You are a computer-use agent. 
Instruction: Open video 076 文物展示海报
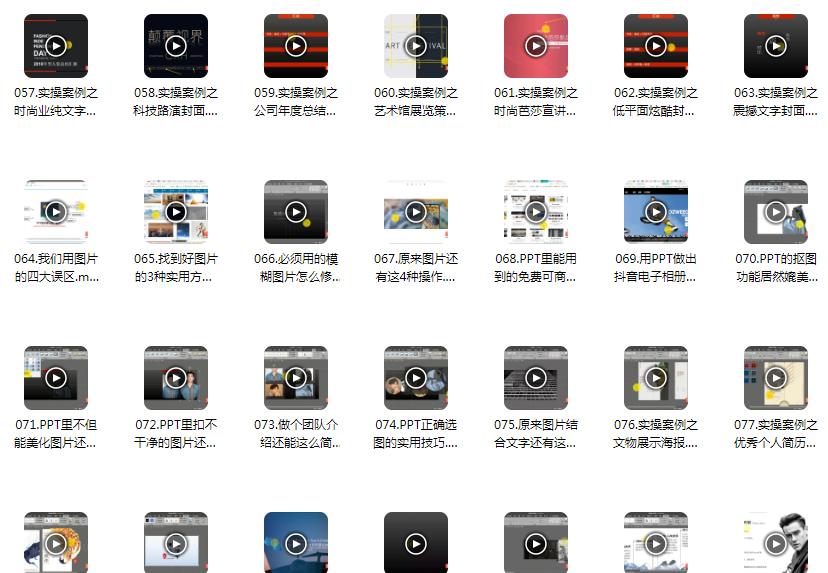click(656, 378)
